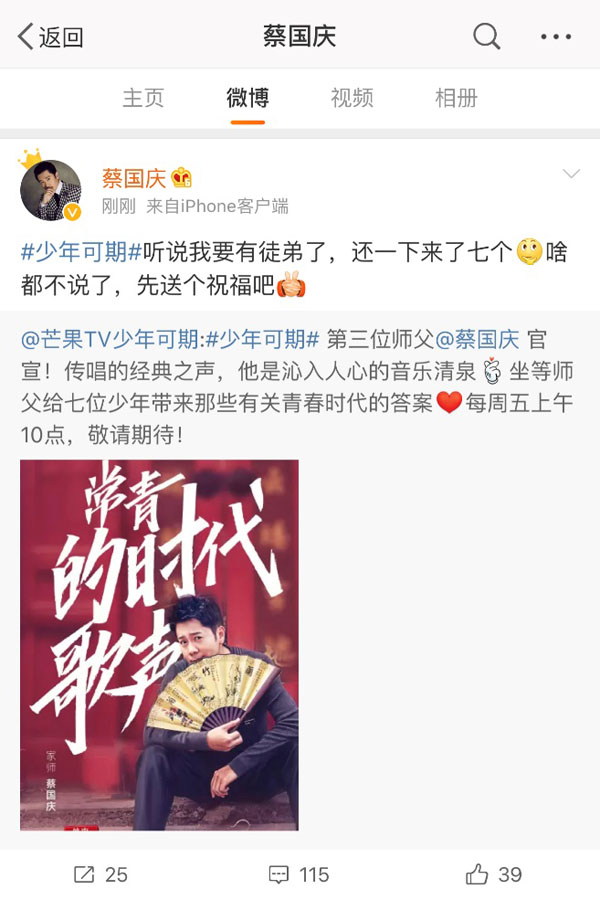This screenshot has width=600, height=900.
Task: View the 常青的时代歌声 poster image
Action: coord(159,645)
